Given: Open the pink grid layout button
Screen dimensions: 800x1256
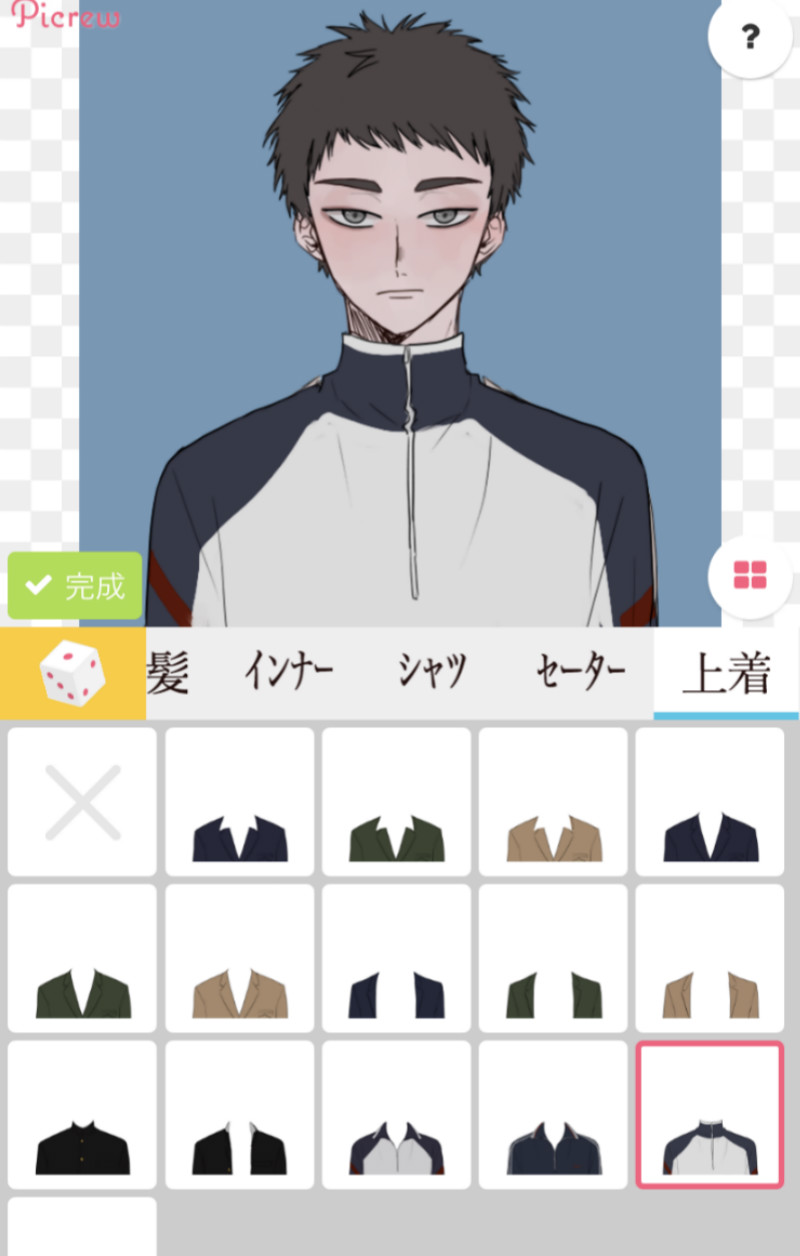Looking at the screenshot, I should pyautogui.click(x=750, y=575).
